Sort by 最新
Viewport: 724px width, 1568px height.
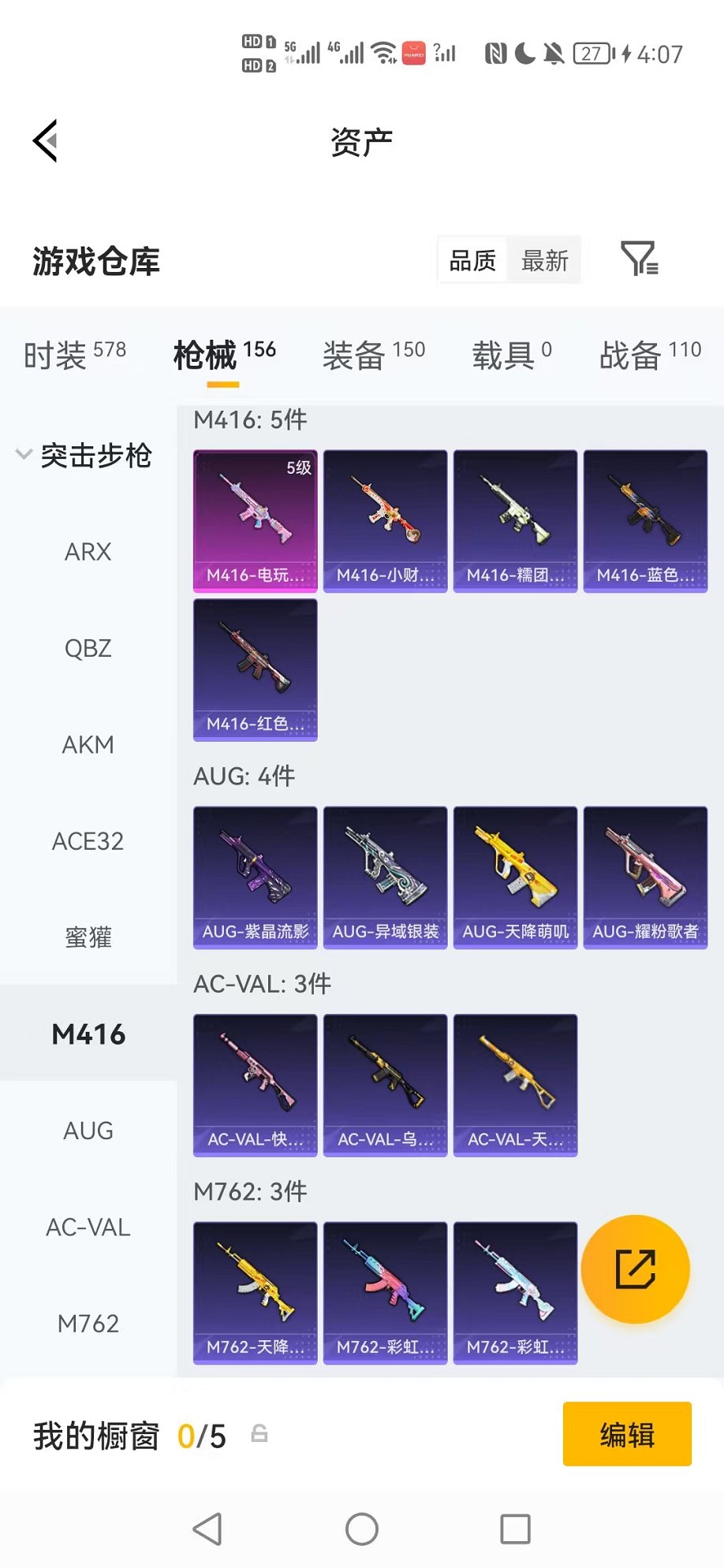tap(544, 260)
